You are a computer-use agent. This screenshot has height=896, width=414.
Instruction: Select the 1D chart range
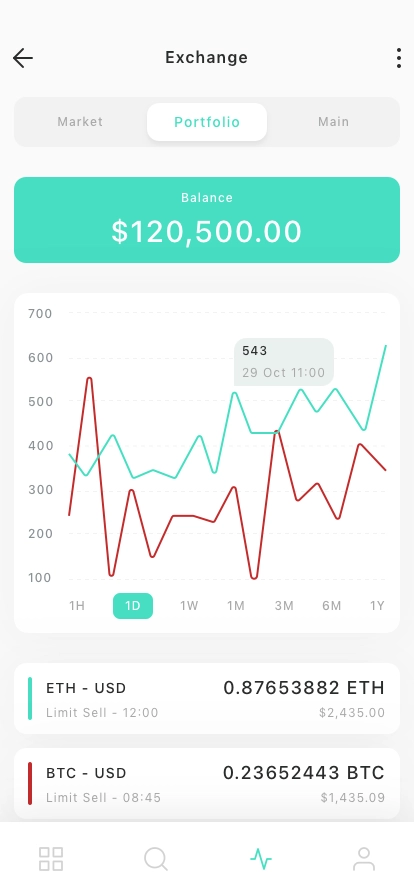click(x=133, y=606)
